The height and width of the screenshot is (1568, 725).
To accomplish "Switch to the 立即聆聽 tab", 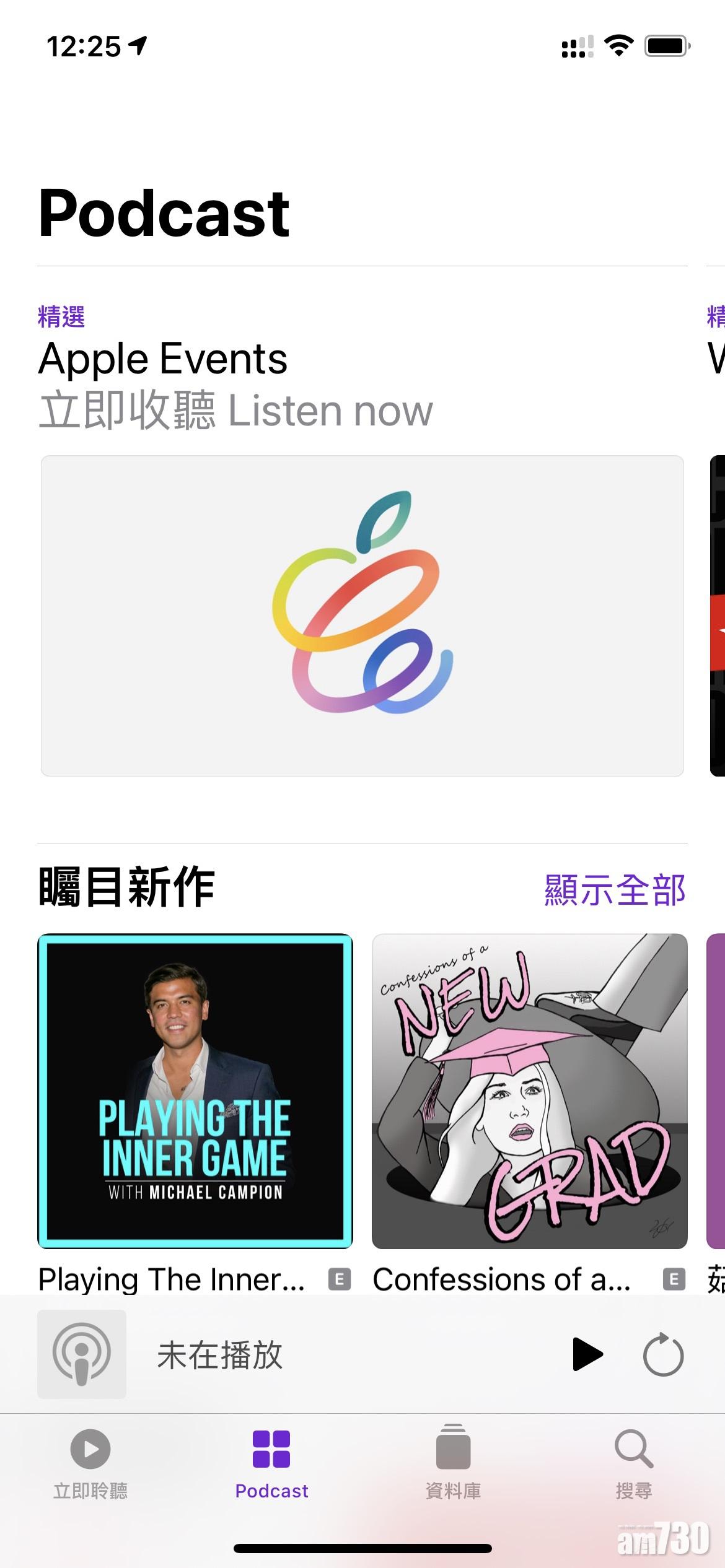I will [90, 1464].
